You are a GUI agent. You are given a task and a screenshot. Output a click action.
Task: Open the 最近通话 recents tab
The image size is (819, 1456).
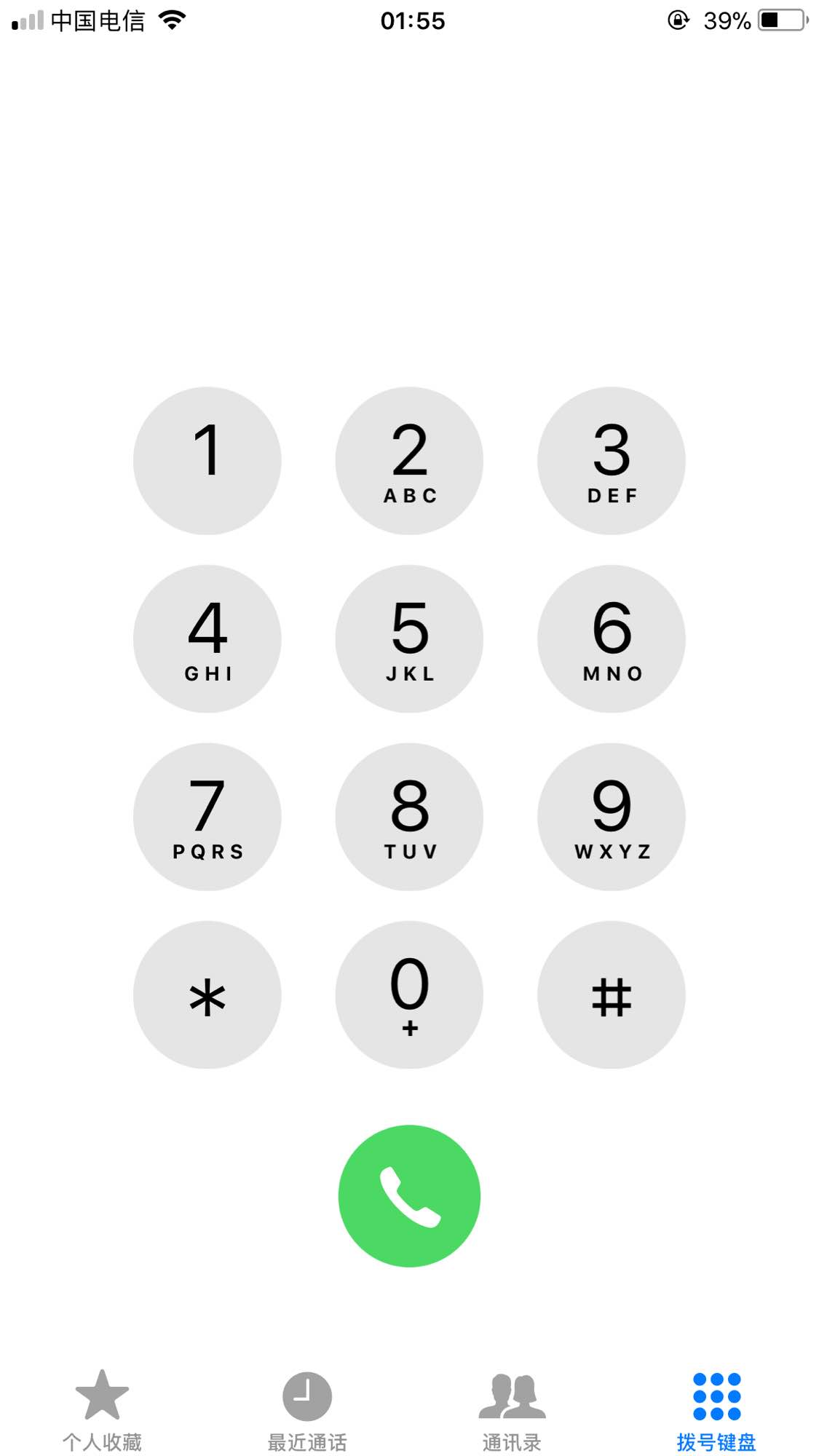tap(307, 1410)
